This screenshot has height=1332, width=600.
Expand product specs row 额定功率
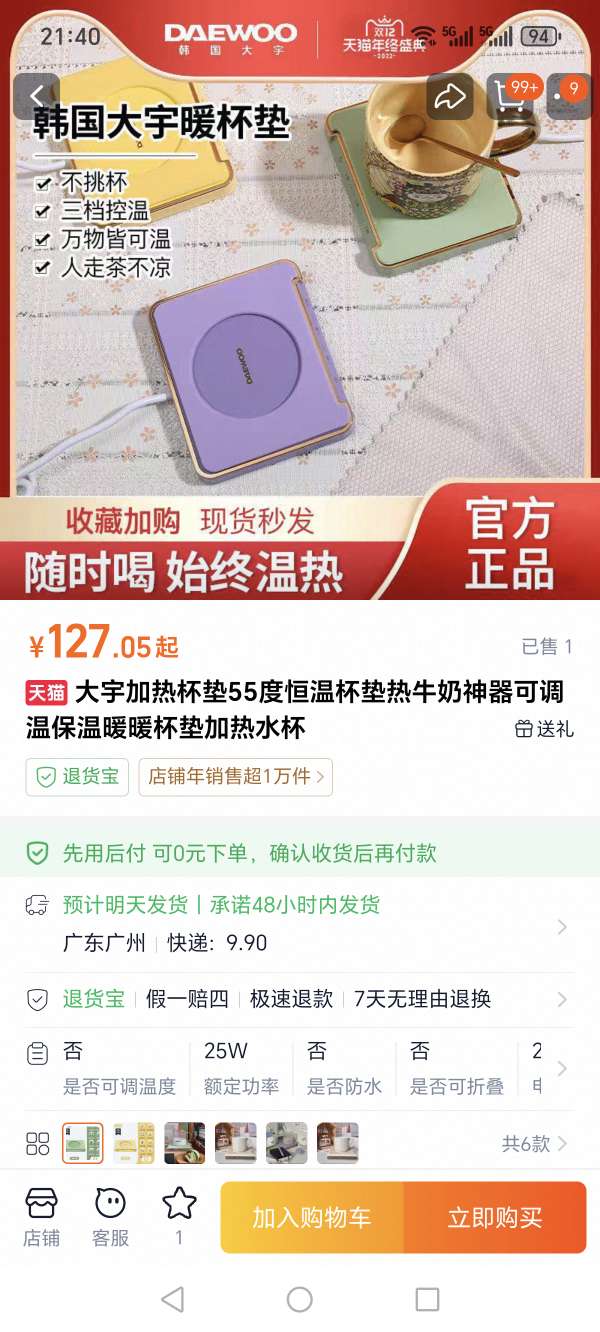pyautogui.click(x=241, y=1068)
